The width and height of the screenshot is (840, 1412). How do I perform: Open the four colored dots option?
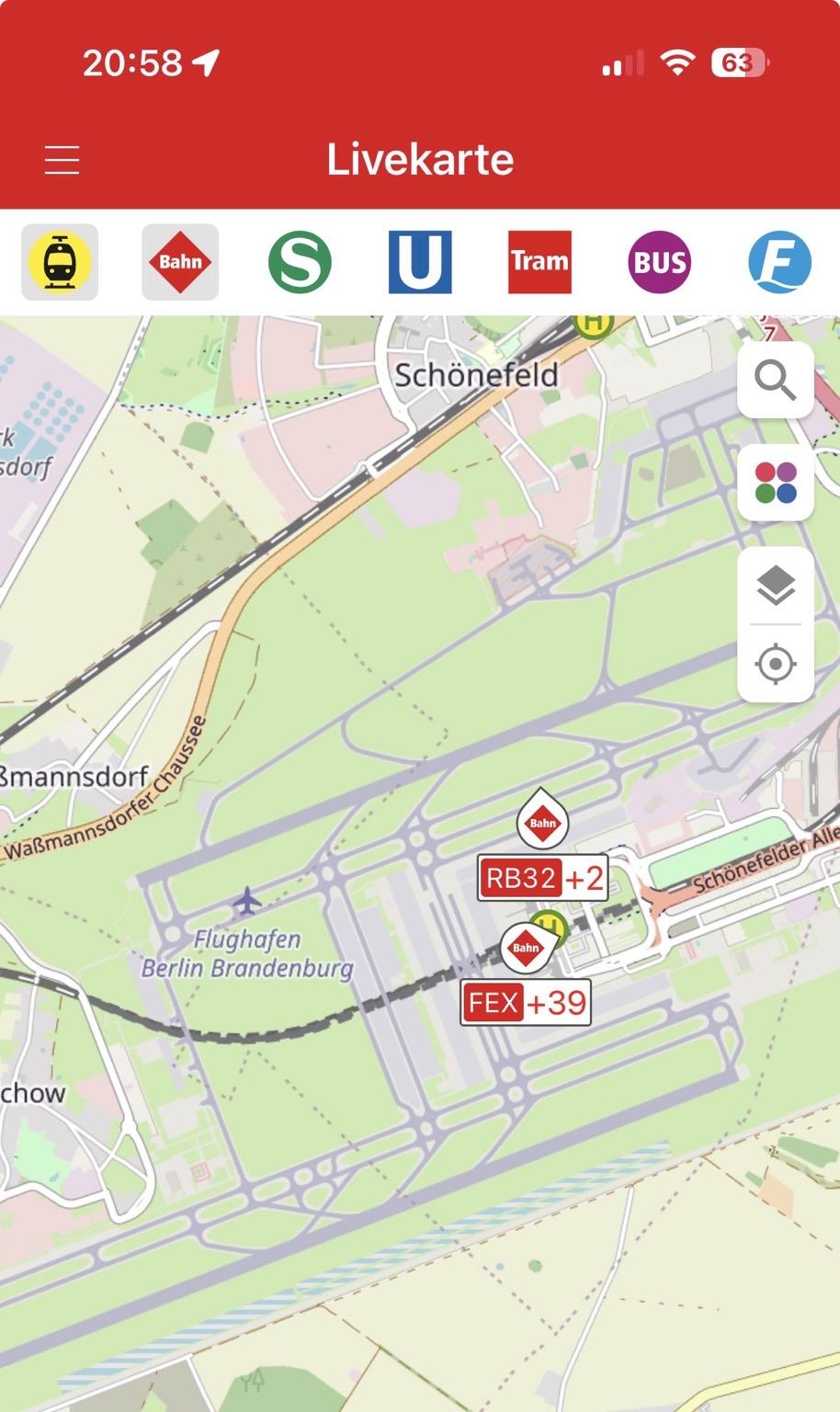[x=775, y=483]
